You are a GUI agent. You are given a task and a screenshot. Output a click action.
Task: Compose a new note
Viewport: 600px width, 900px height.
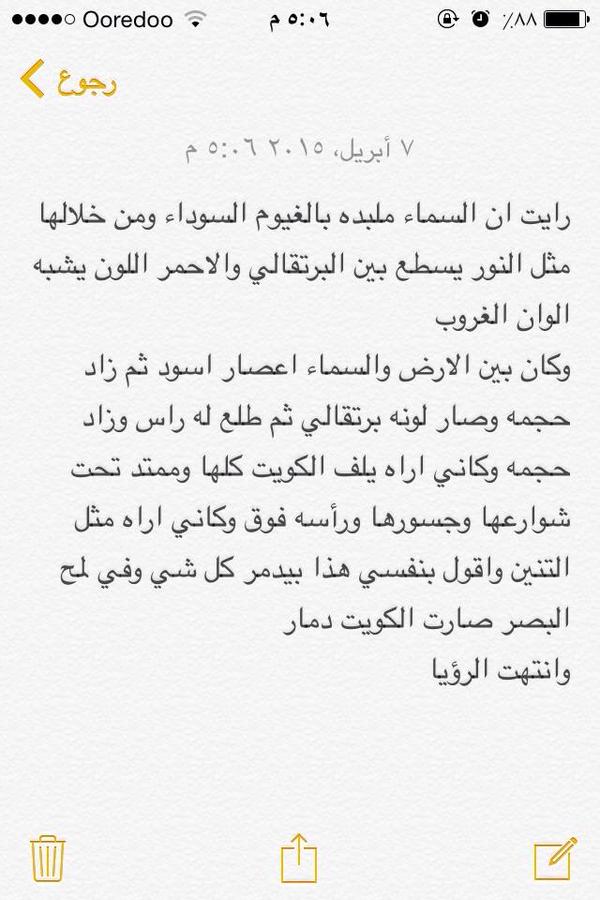(552, 857)
